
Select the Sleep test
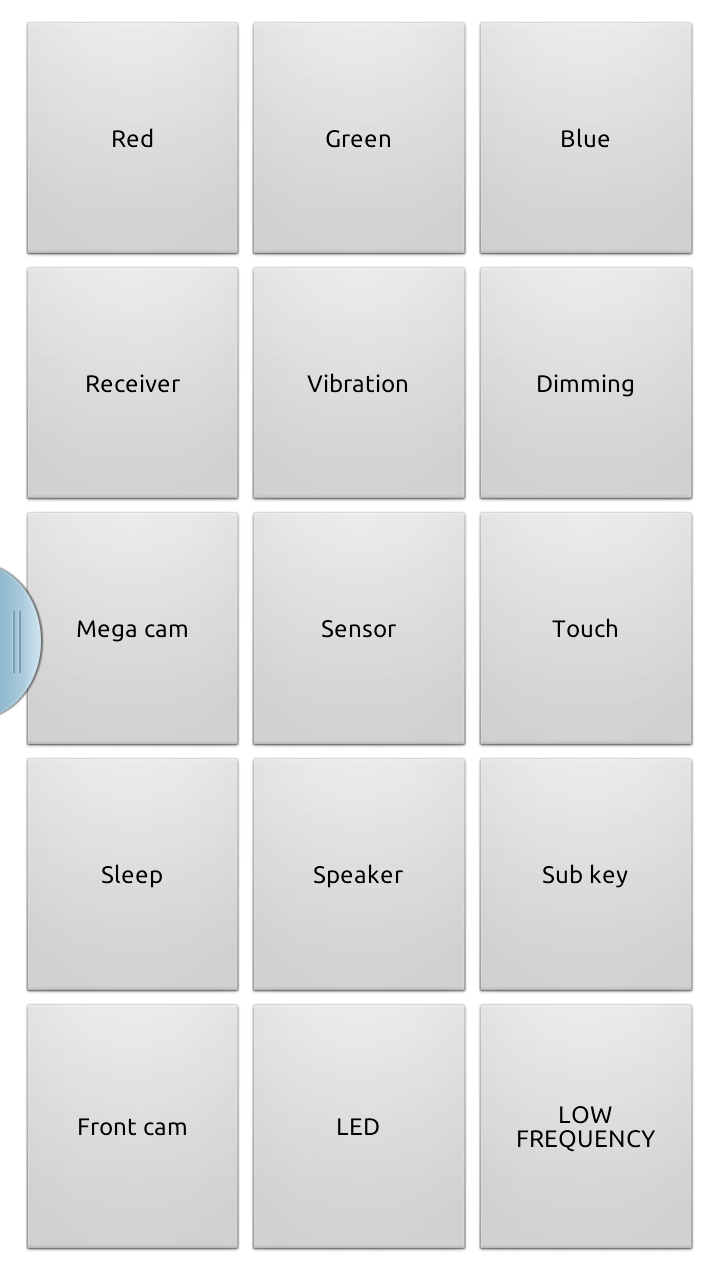pyautogui.click(x=132, y=874)
